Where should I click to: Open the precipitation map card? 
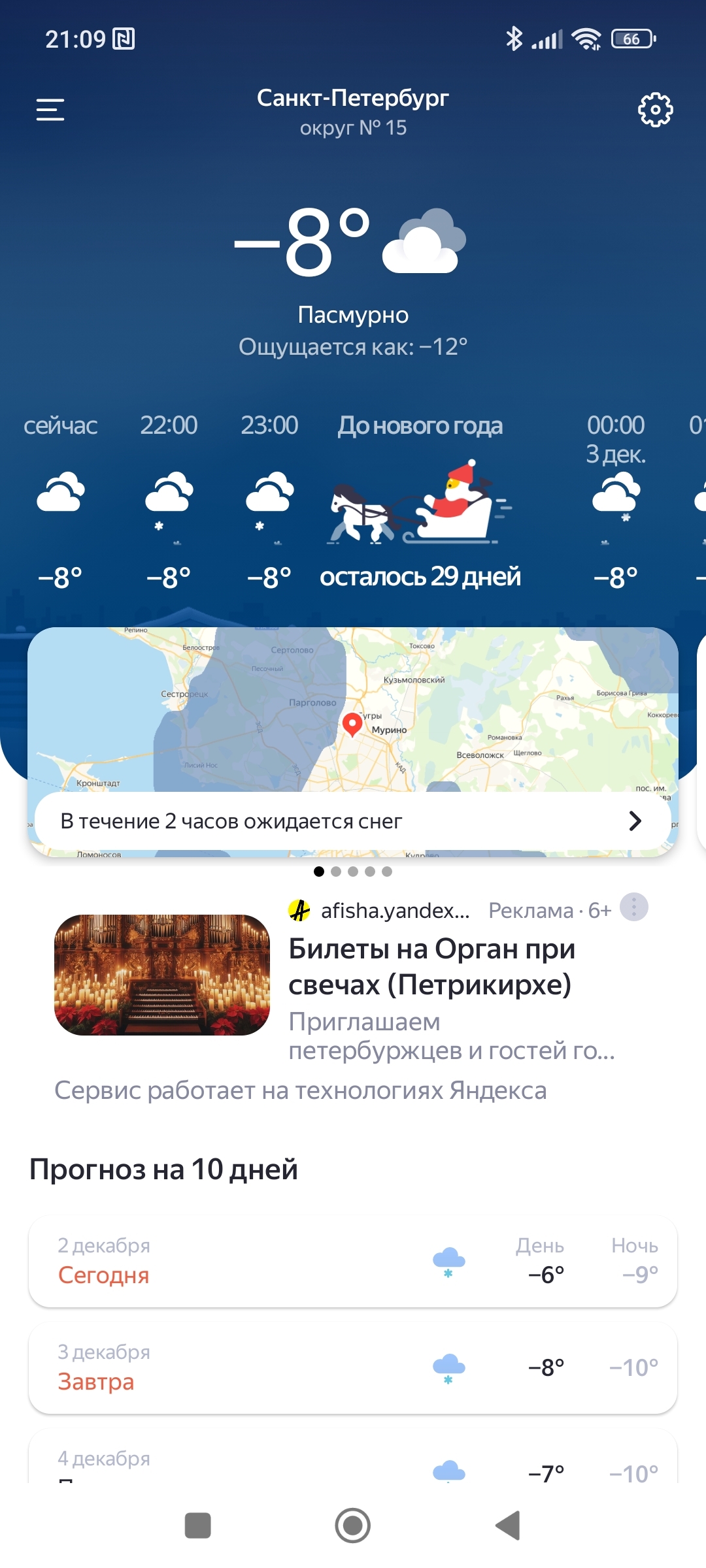click(x=353, y=709)
